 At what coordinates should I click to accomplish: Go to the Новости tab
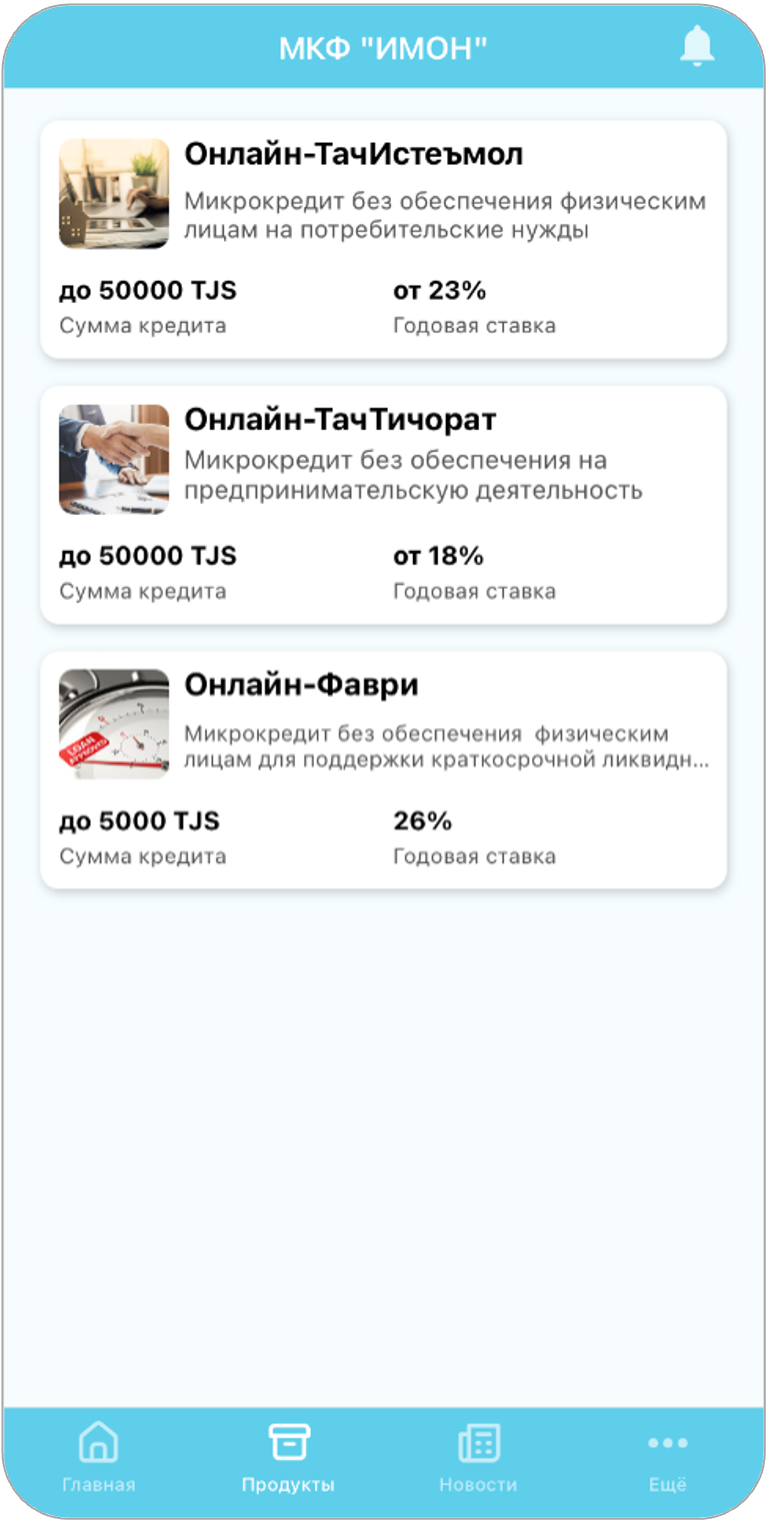(x=478, y=1458)
